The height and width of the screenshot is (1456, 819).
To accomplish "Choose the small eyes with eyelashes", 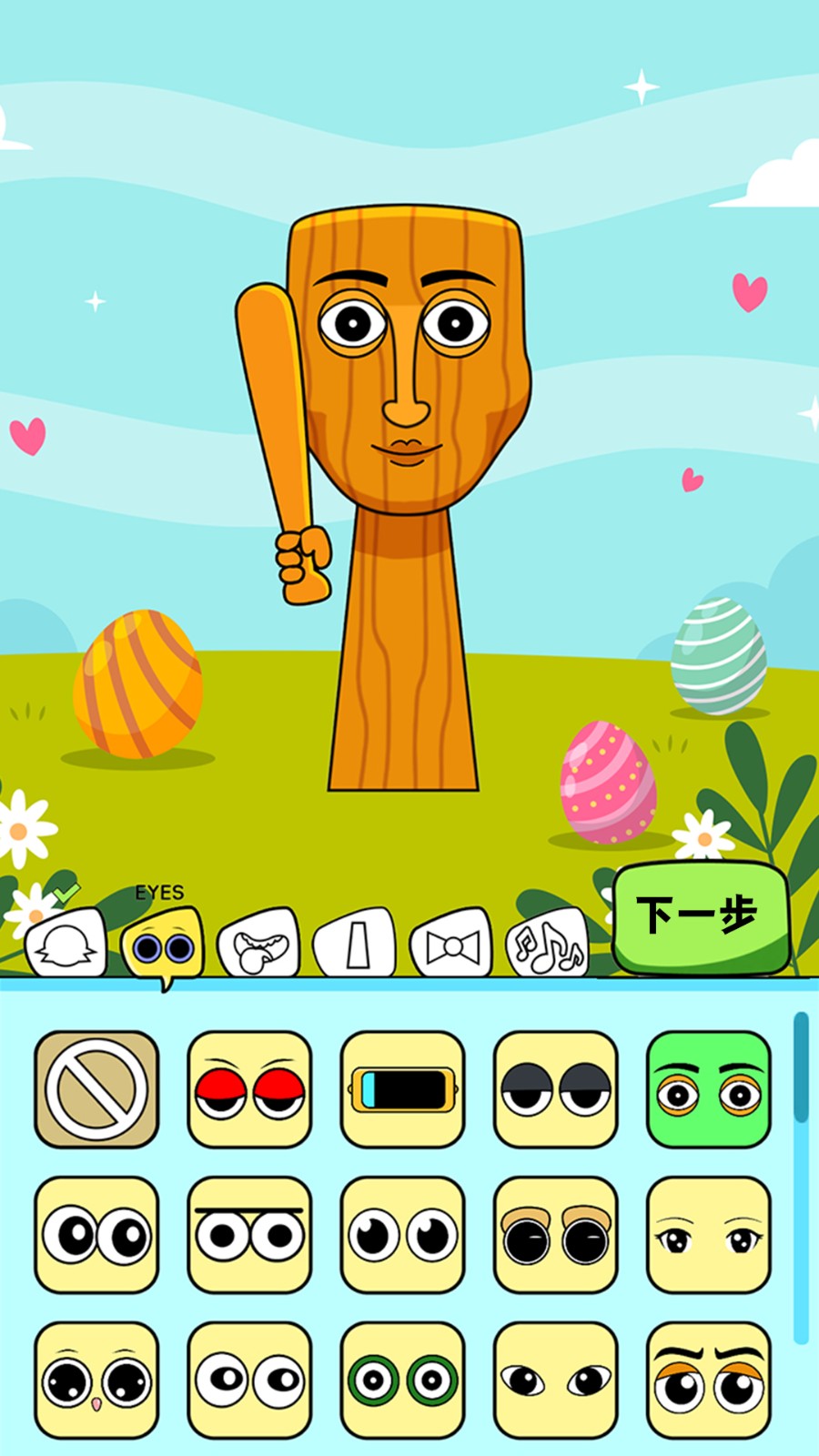I will [708, 1235].
